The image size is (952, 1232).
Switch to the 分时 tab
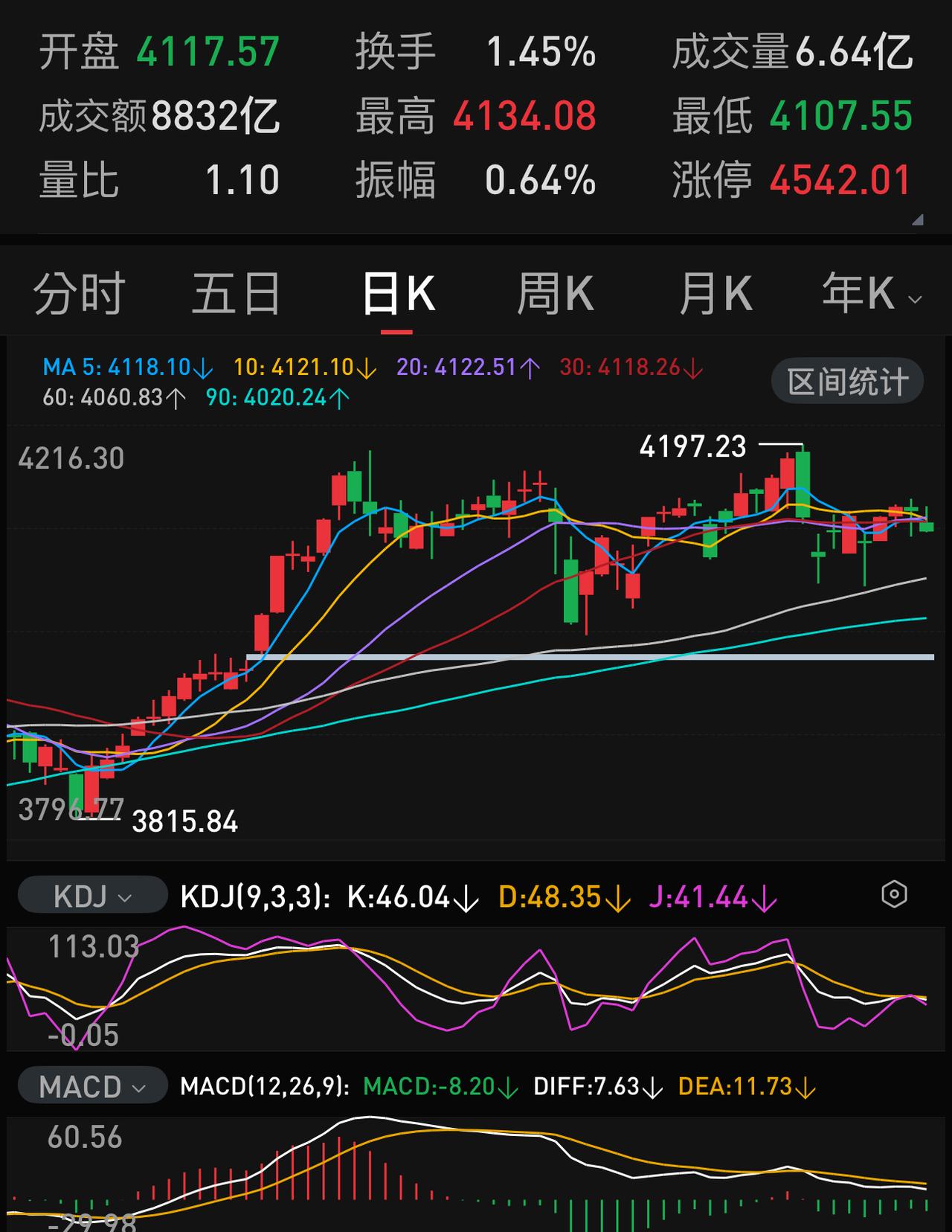(x=77, y=292)
